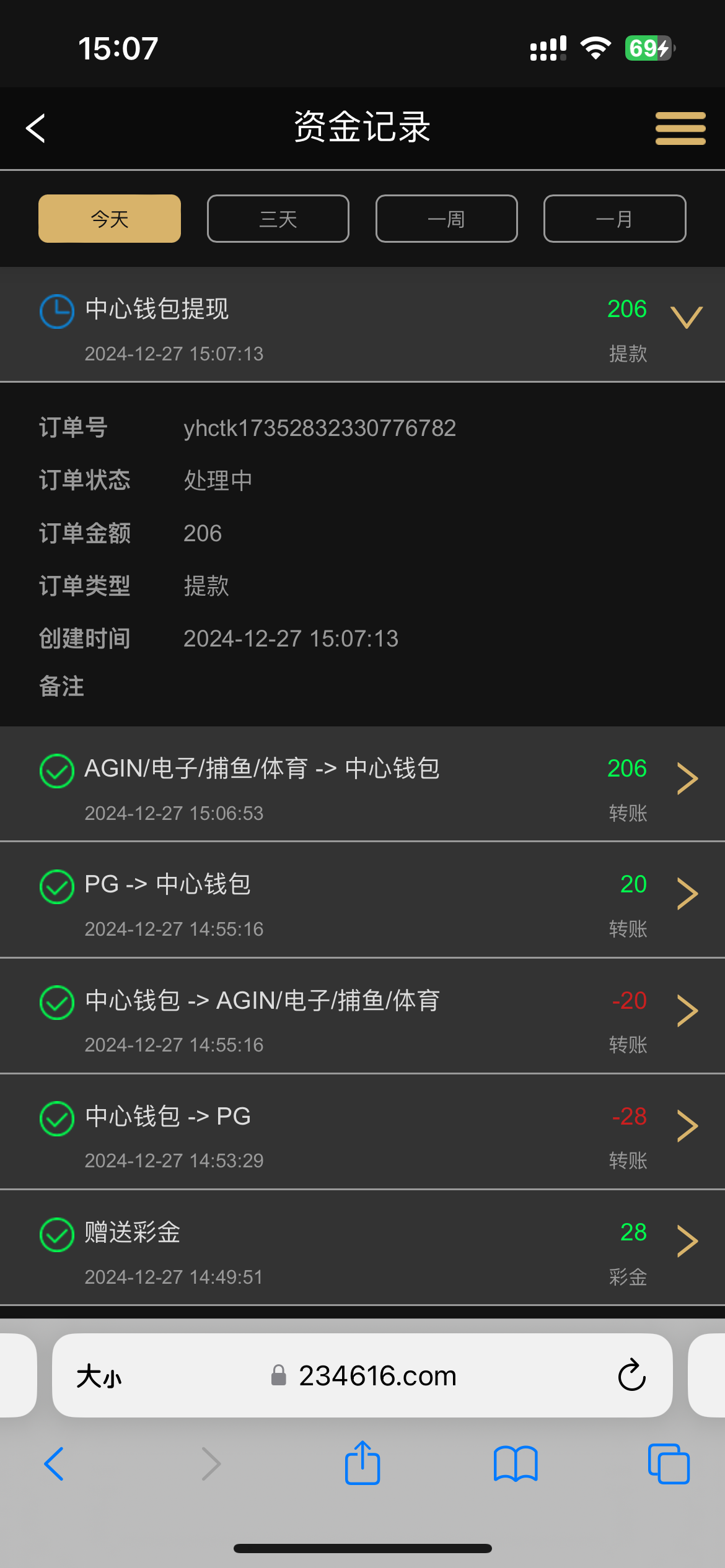The image size is (725, 1568).
Task: Show the Safari tabs overview
Action: (669, 1464)
